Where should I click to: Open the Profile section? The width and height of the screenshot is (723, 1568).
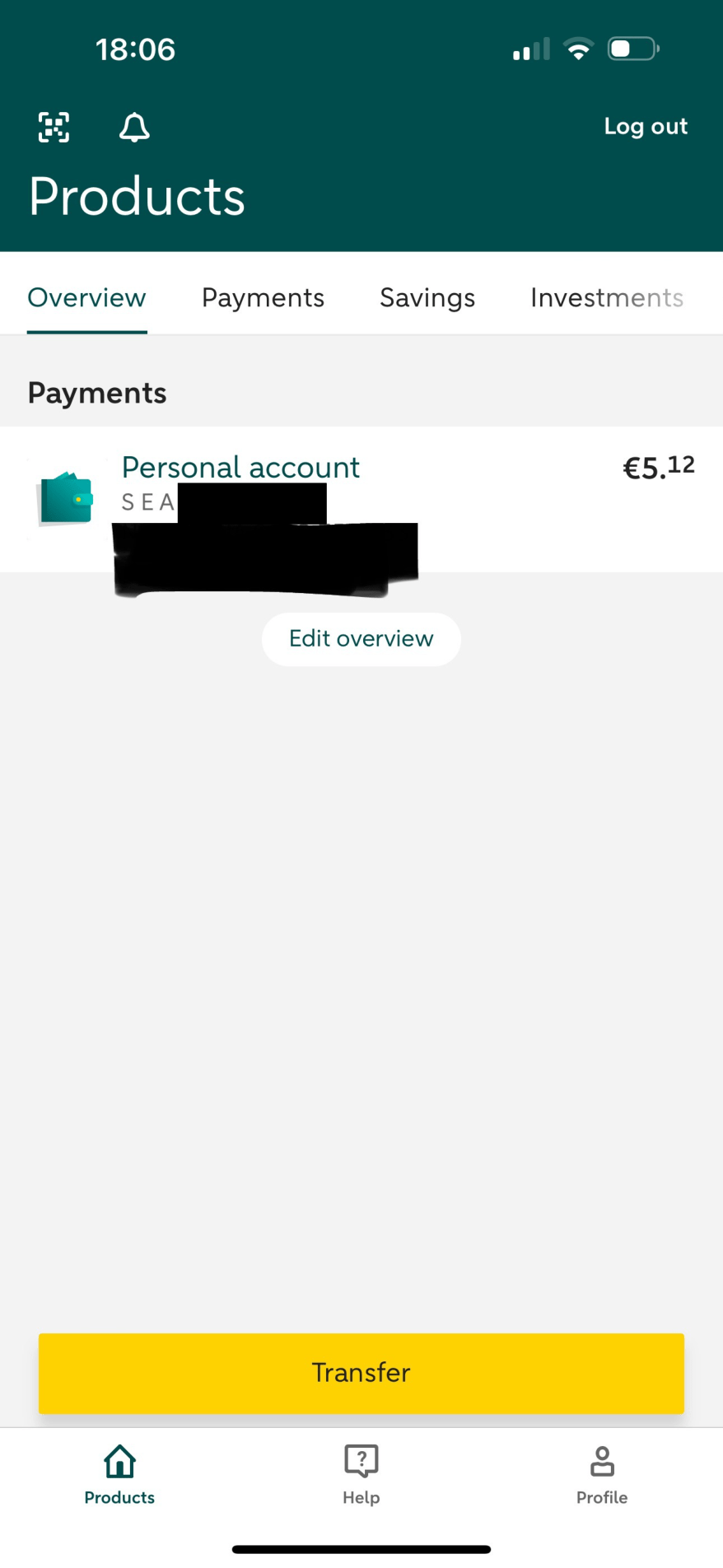pos(602,1474)
